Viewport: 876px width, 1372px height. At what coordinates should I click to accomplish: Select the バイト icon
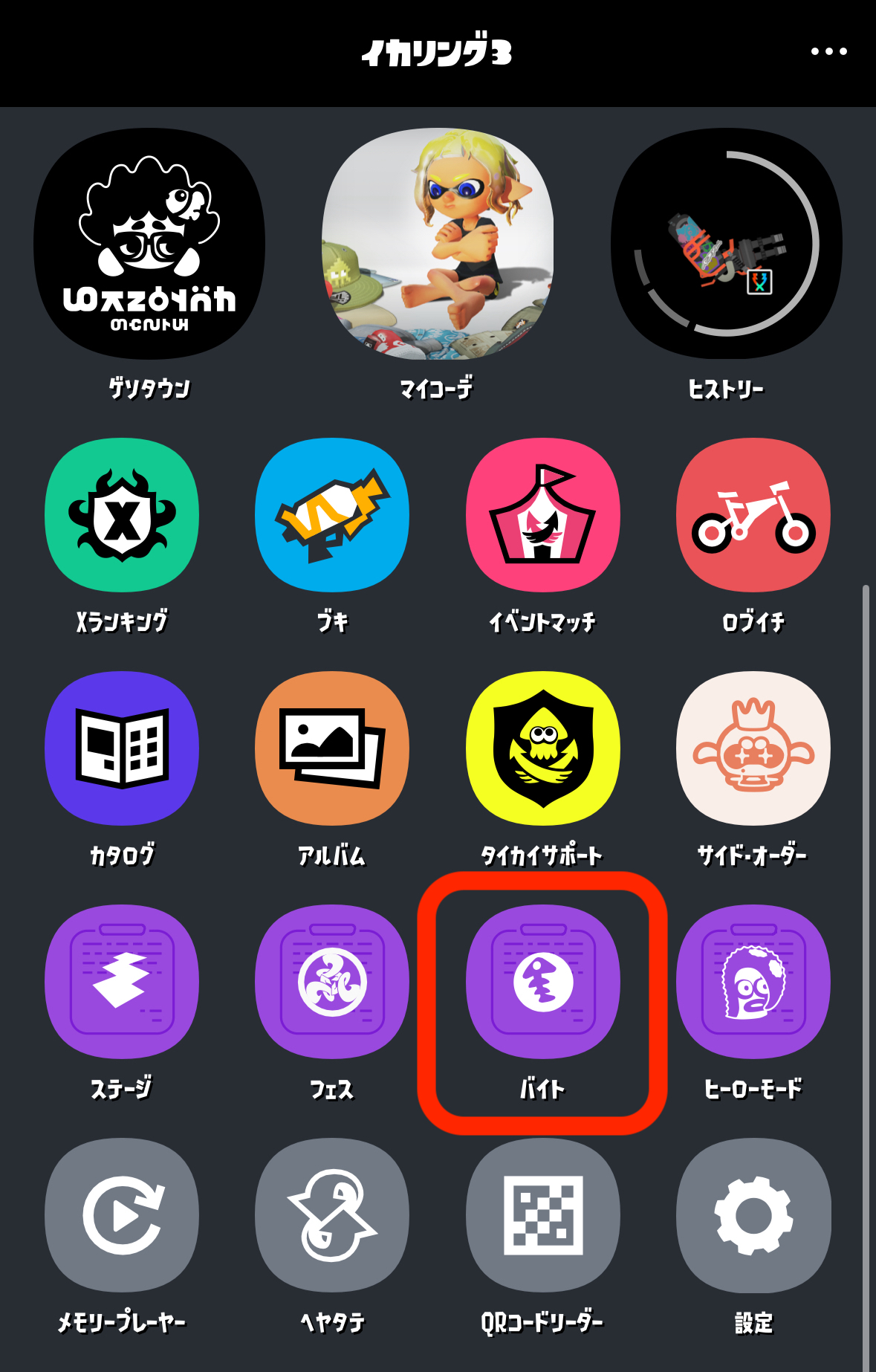pyautogui.click(x=543, y=982)
